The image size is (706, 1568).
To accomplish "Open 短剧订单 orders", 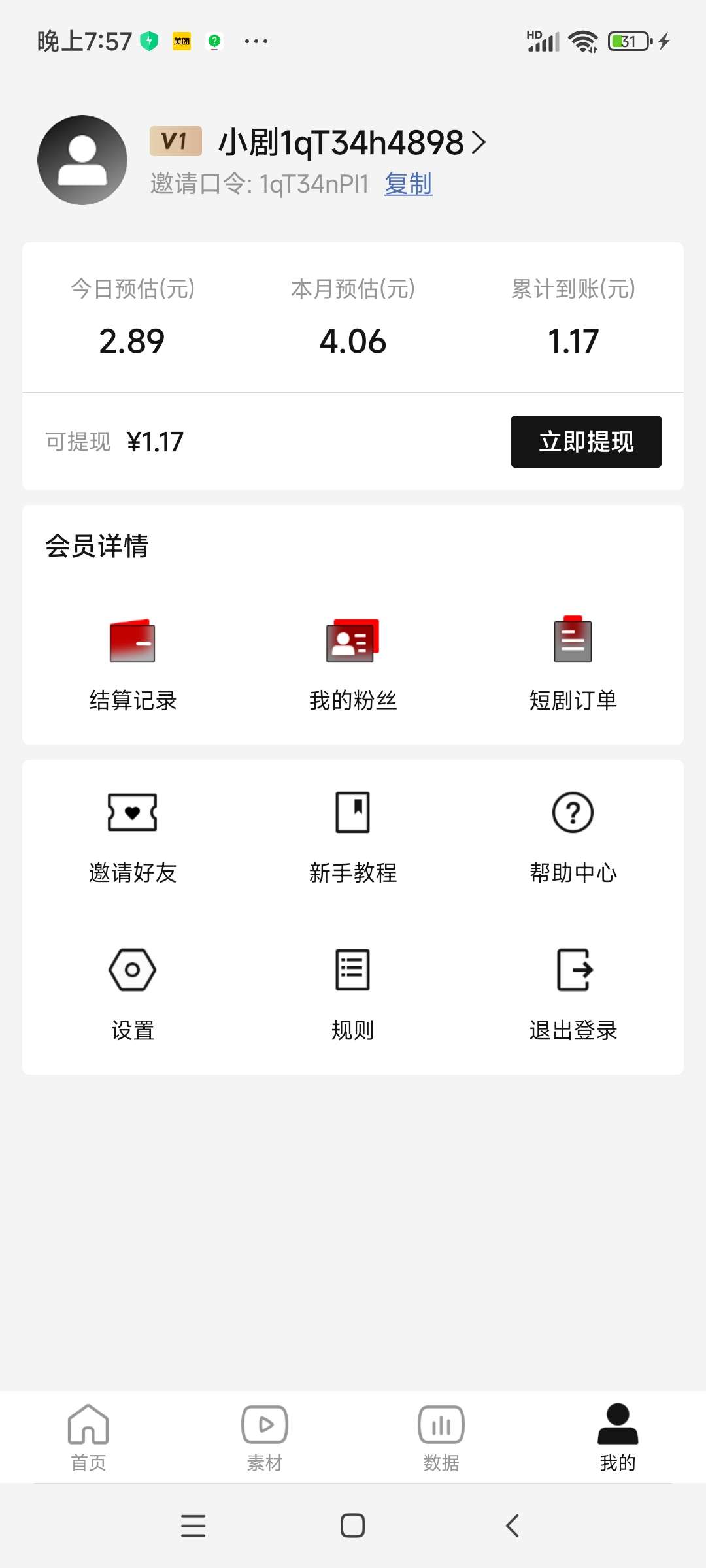I will click(573, 664).
